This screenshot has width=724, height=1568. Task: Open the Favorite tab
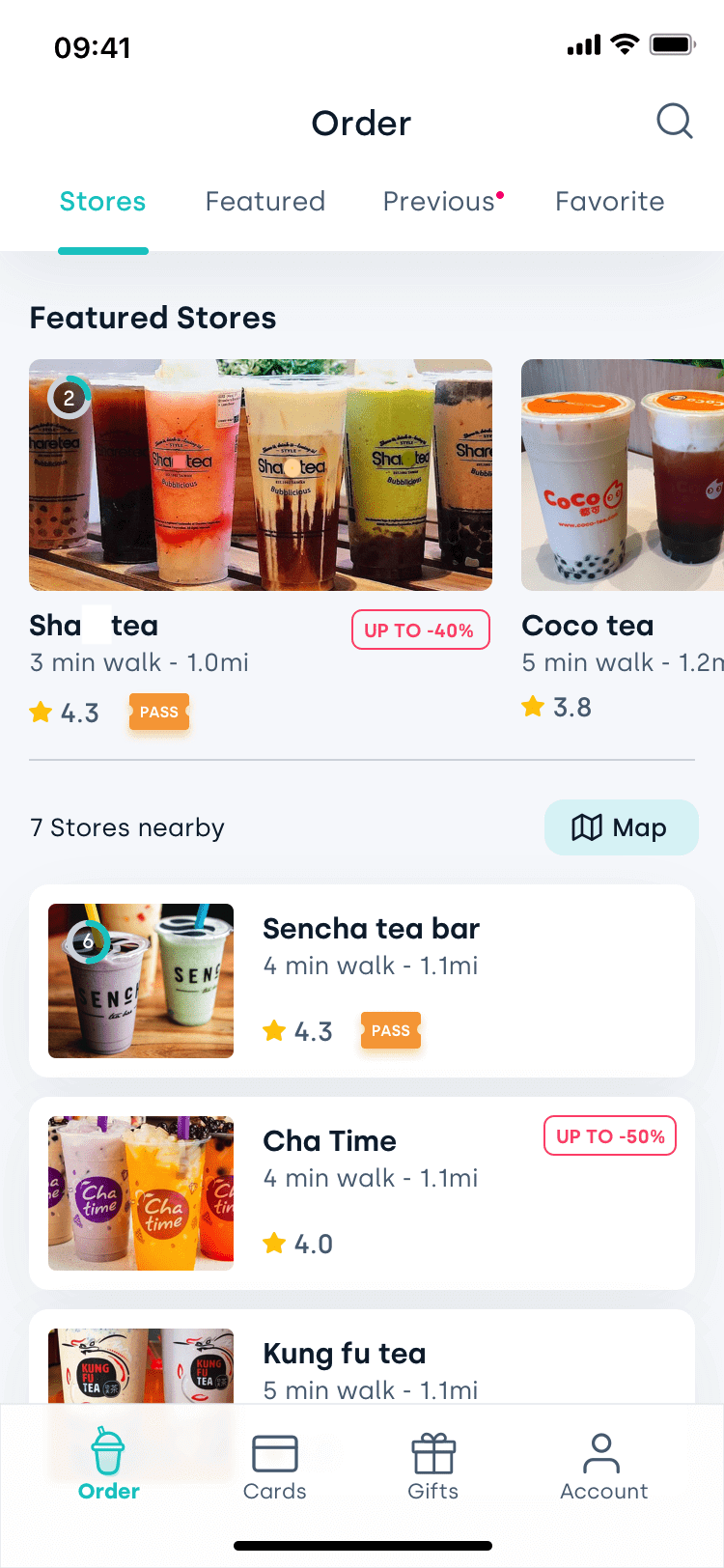click(x=610, y=201)
